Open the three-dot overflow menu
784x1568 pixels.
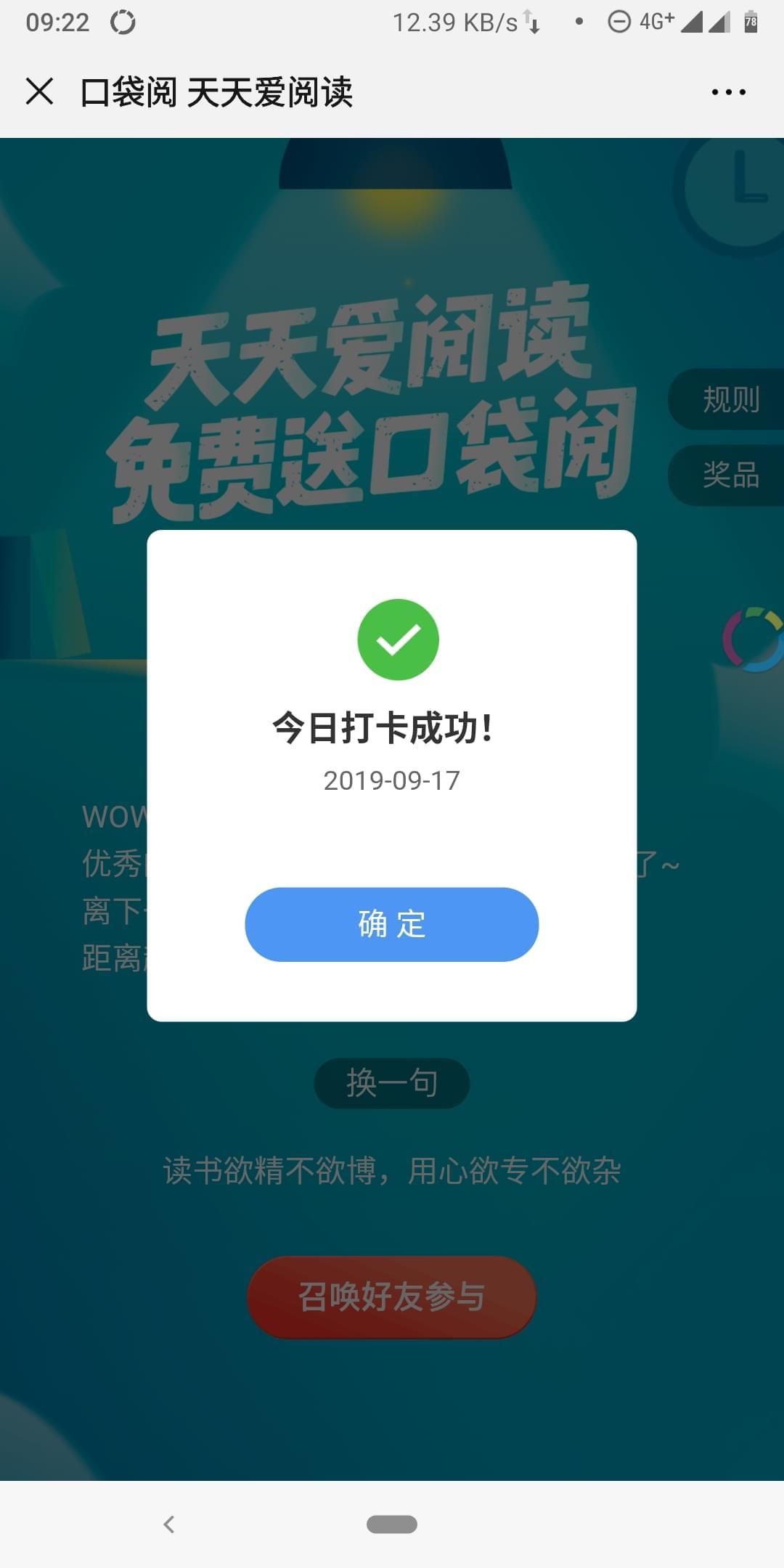tap(728, 92)
